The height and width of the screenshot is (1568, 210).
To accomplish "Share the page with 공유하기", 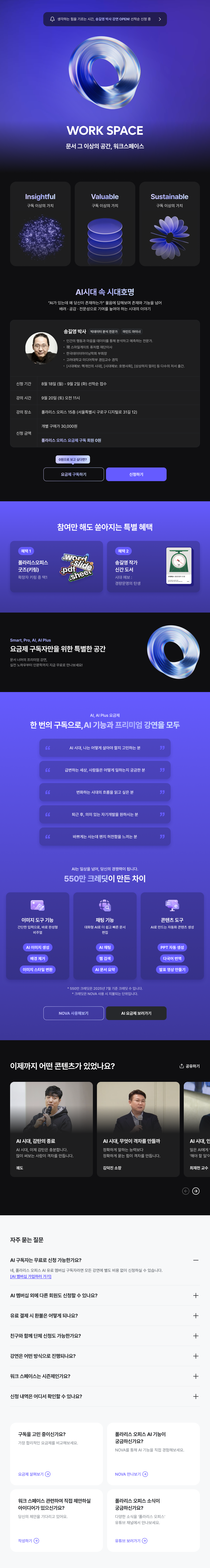I will [x=189, y=1066].
